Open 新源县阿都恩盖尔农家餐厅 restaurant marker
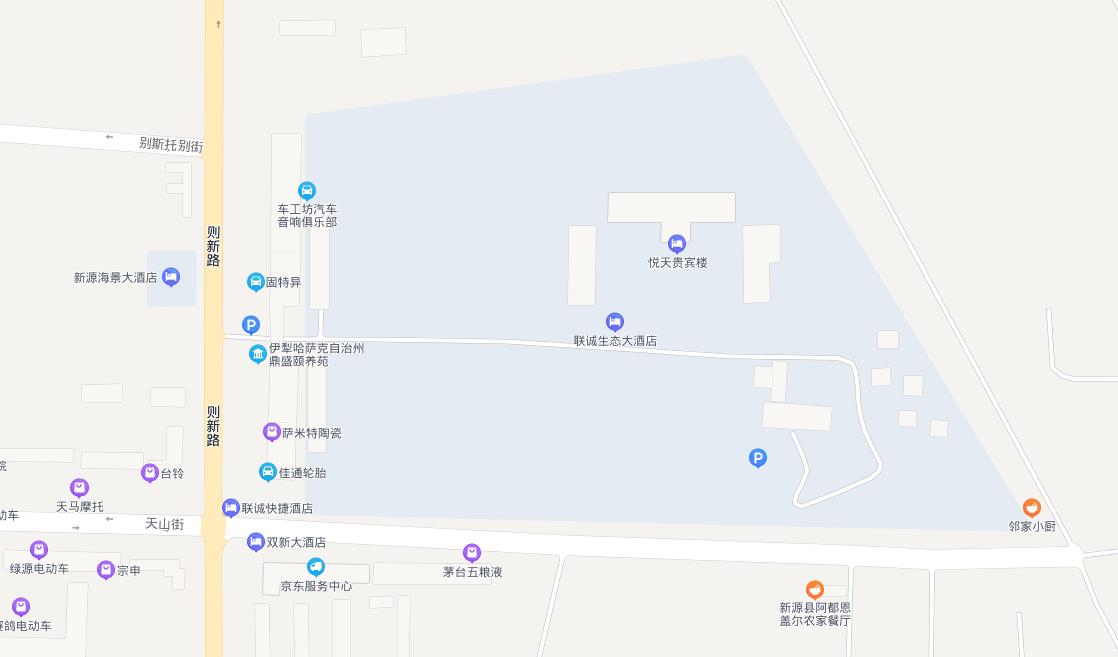 [x=815, y=590]
